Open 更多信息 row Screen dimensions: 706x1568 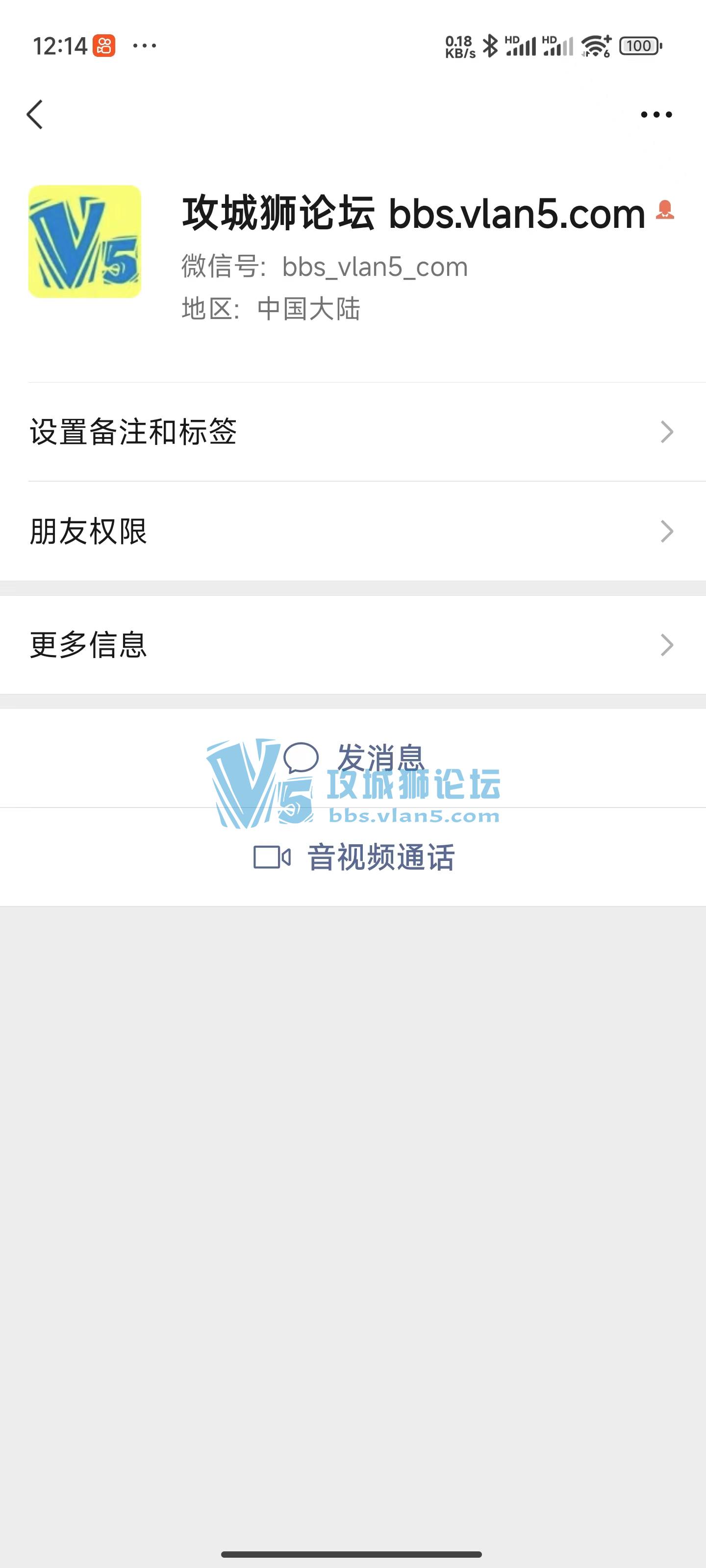[x=353, y=645]
